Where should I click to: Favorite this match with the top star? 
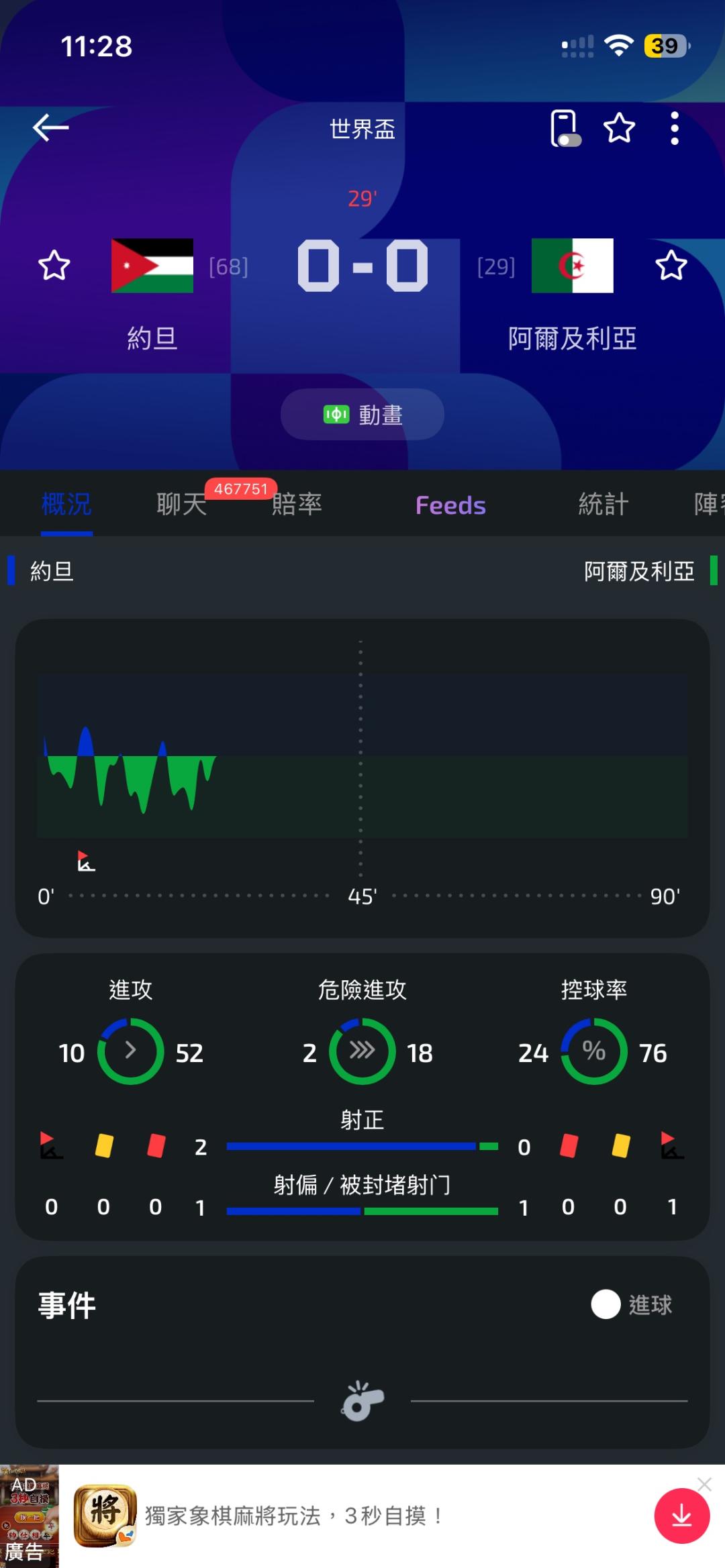tap(619, 127)
